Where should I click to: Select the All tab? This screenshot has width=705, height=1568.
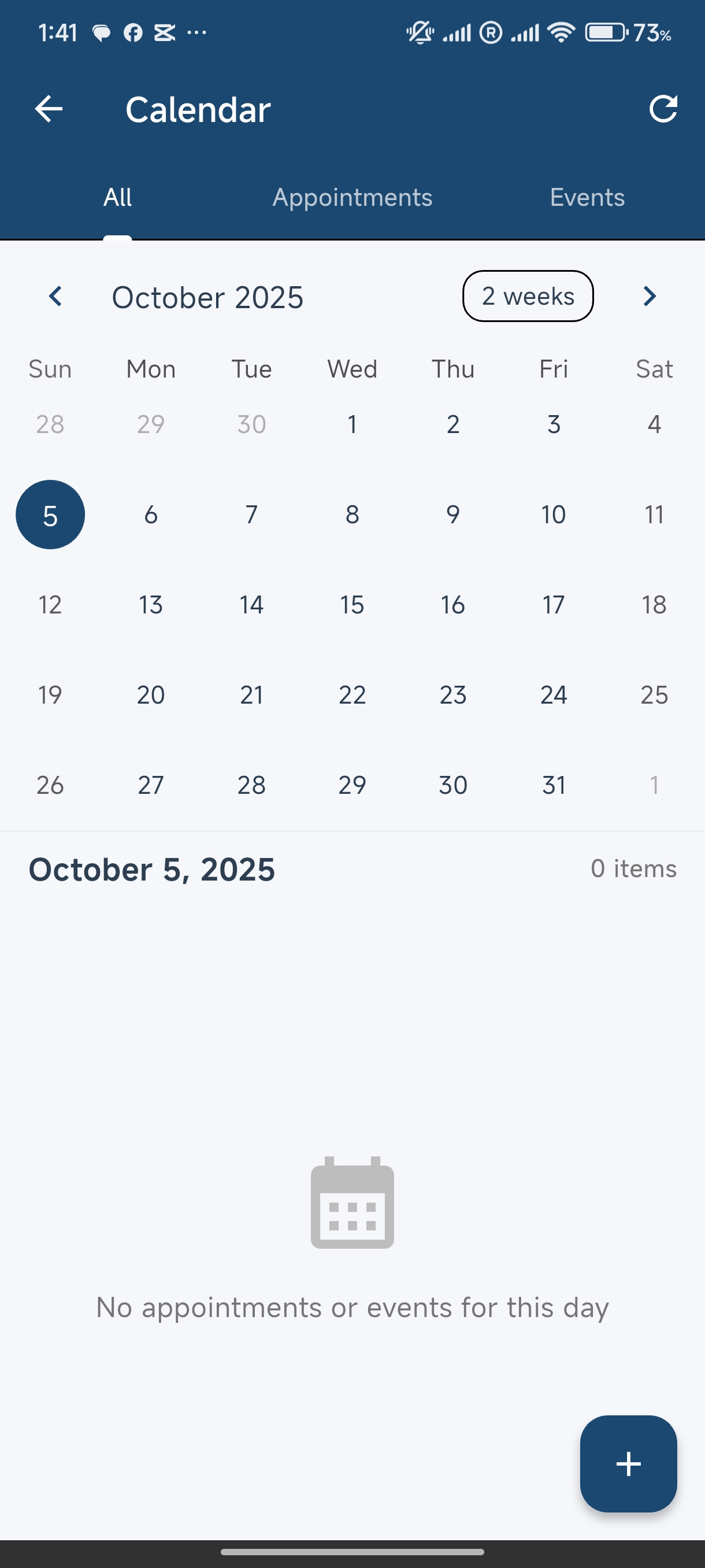[x=117, y=197]
